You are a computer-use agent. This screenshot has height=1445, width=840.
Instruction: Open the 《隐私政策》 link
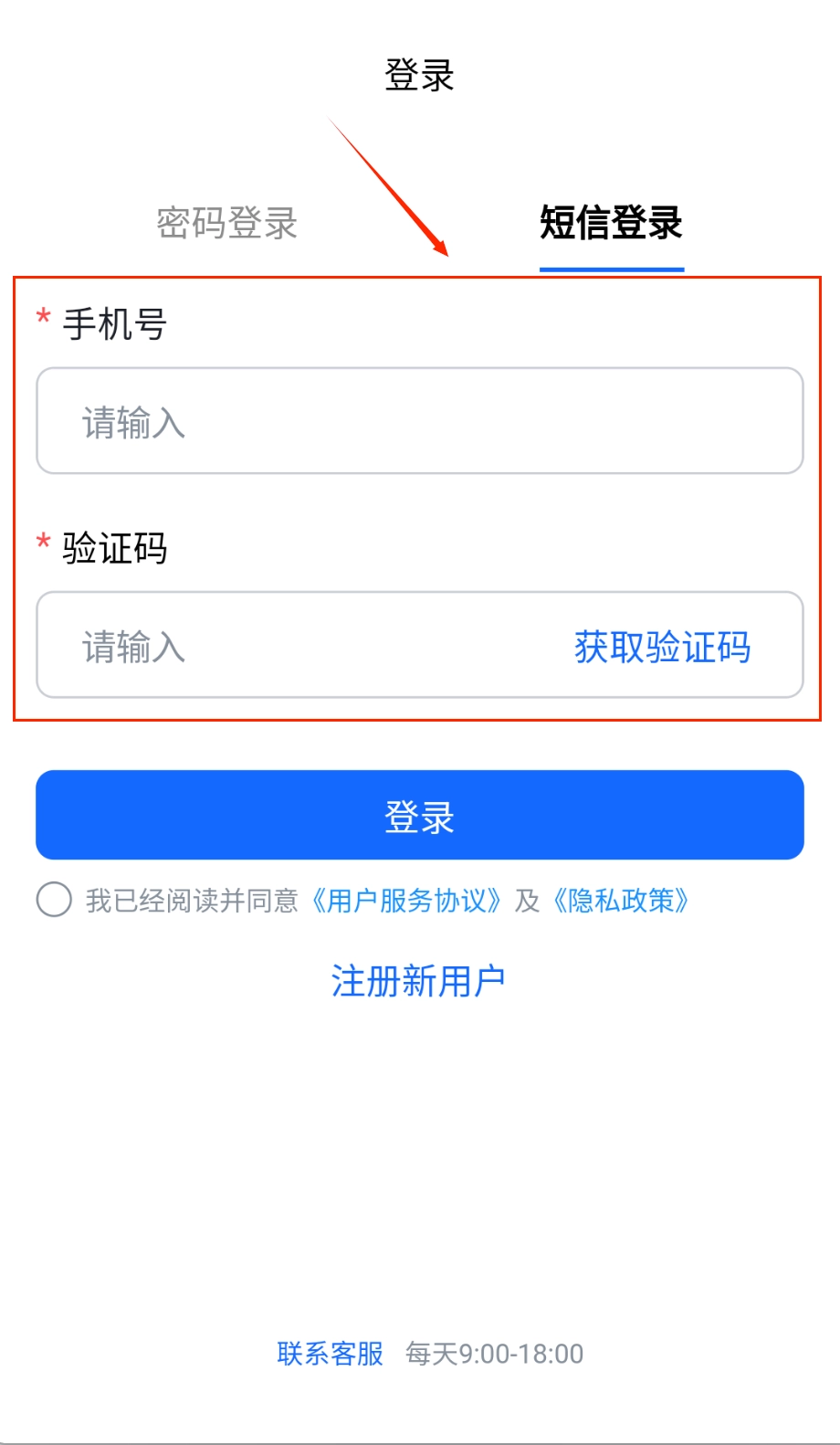(621, 901)
